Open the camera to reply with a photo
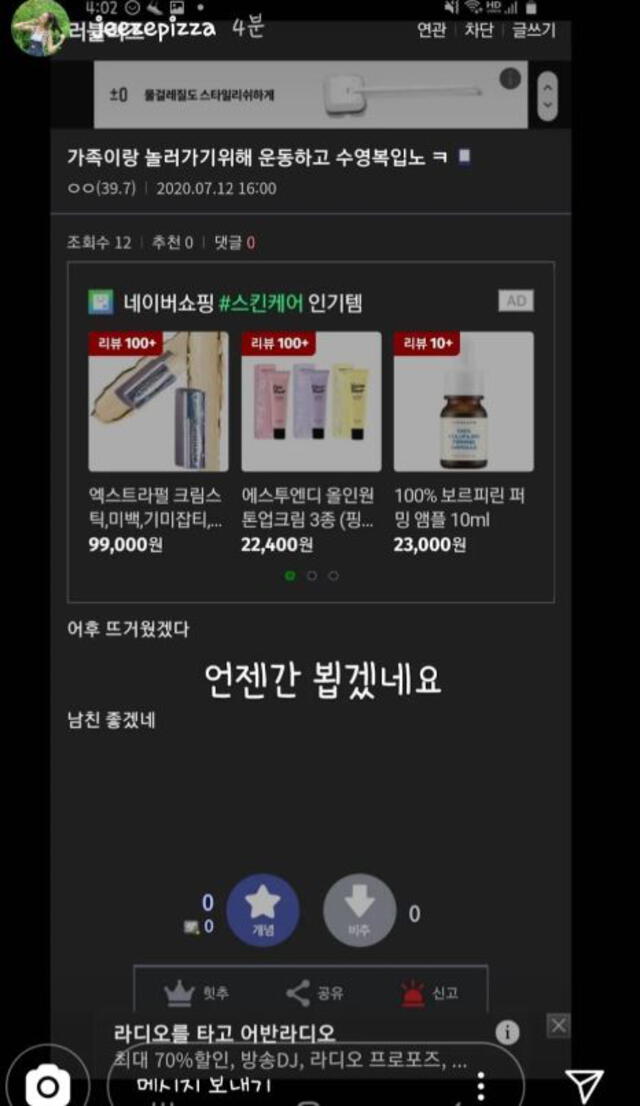The image size is (640, 1106). click(x=45, y=1084)
